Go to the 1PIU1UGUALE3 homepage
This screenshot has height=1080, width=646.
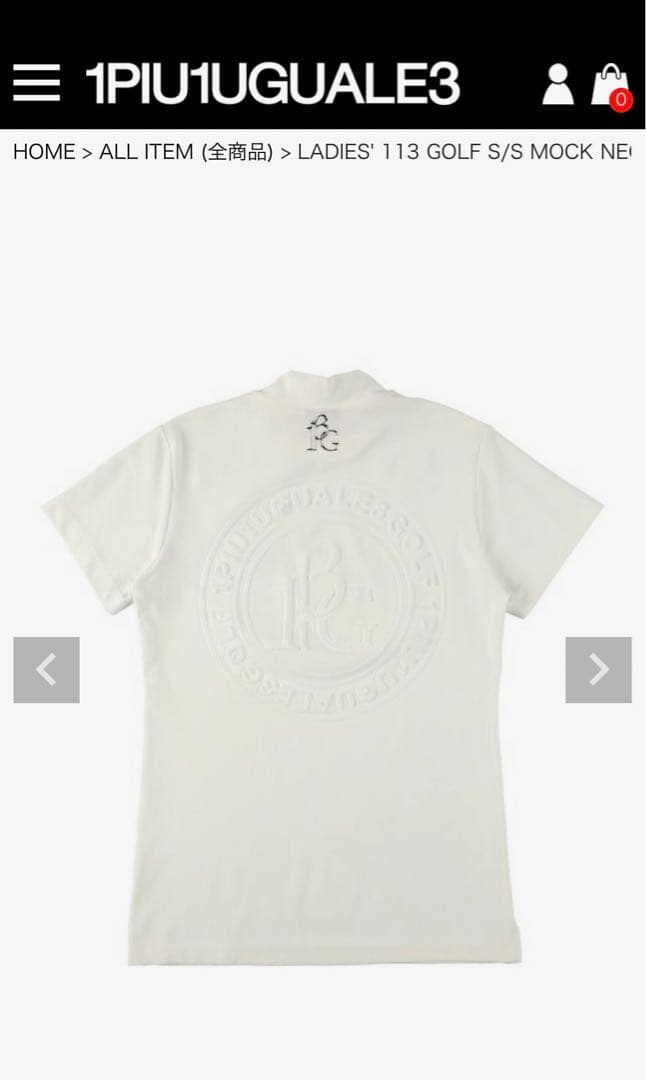pyautogui.click(x=272, y=85)
